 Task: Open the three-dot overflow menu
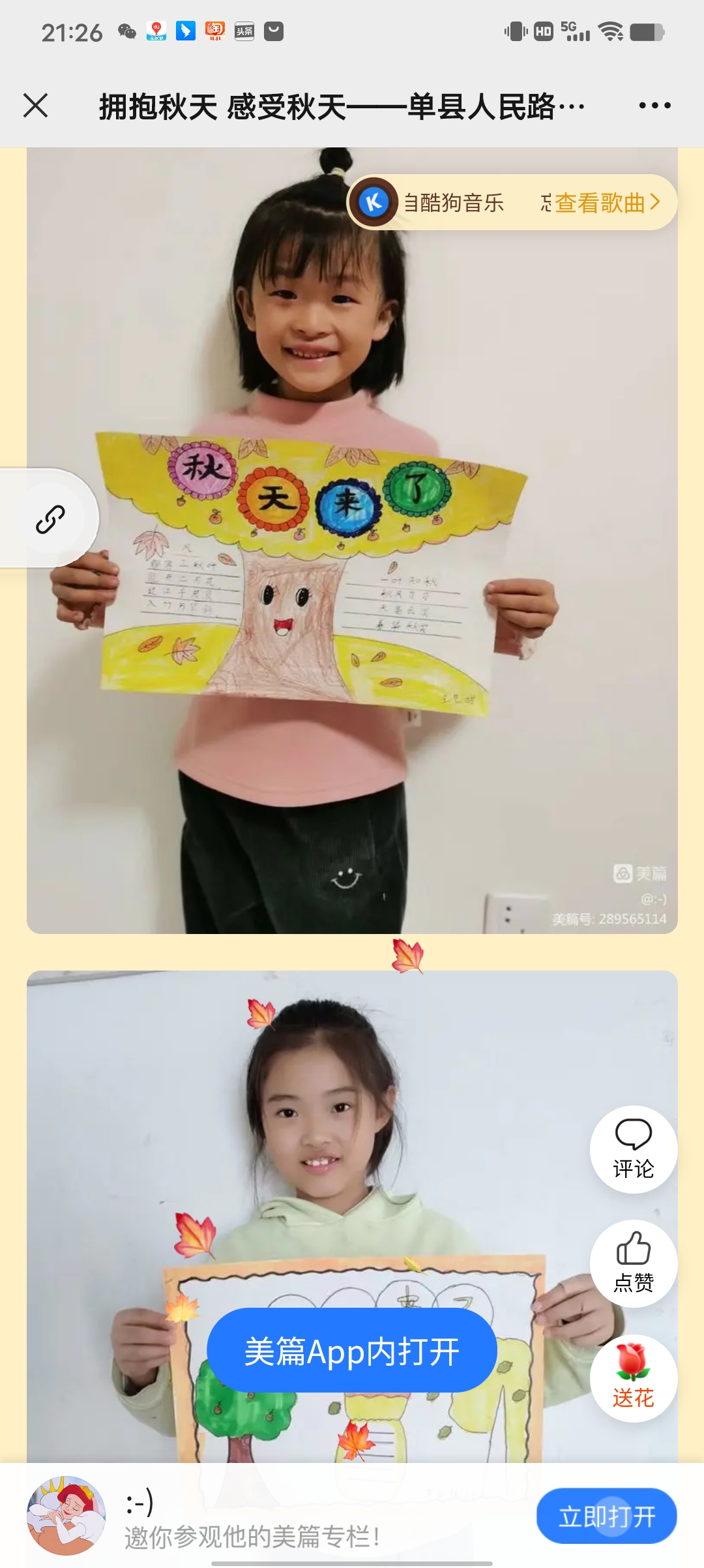654,106
